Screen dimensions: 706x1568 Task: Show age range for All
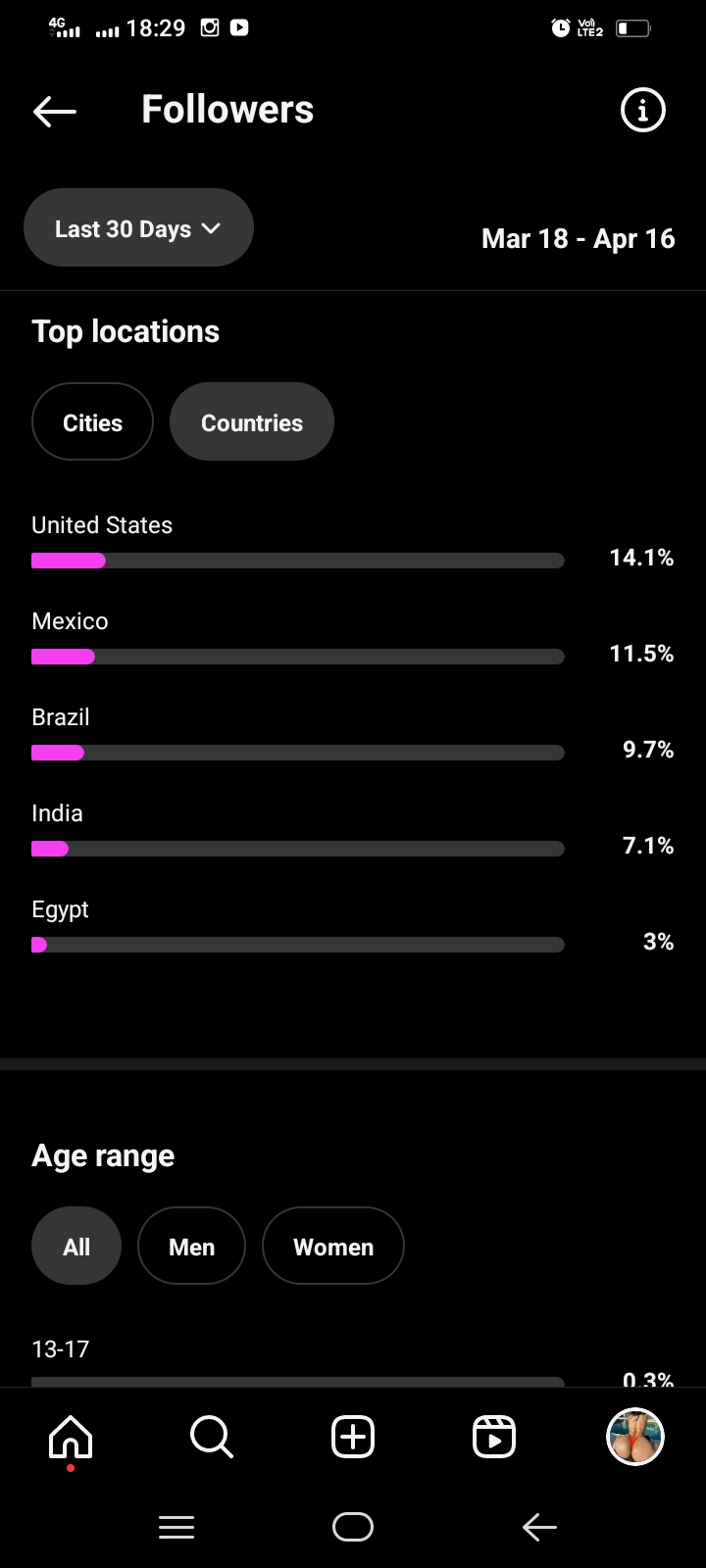[x=76, y=1247]
